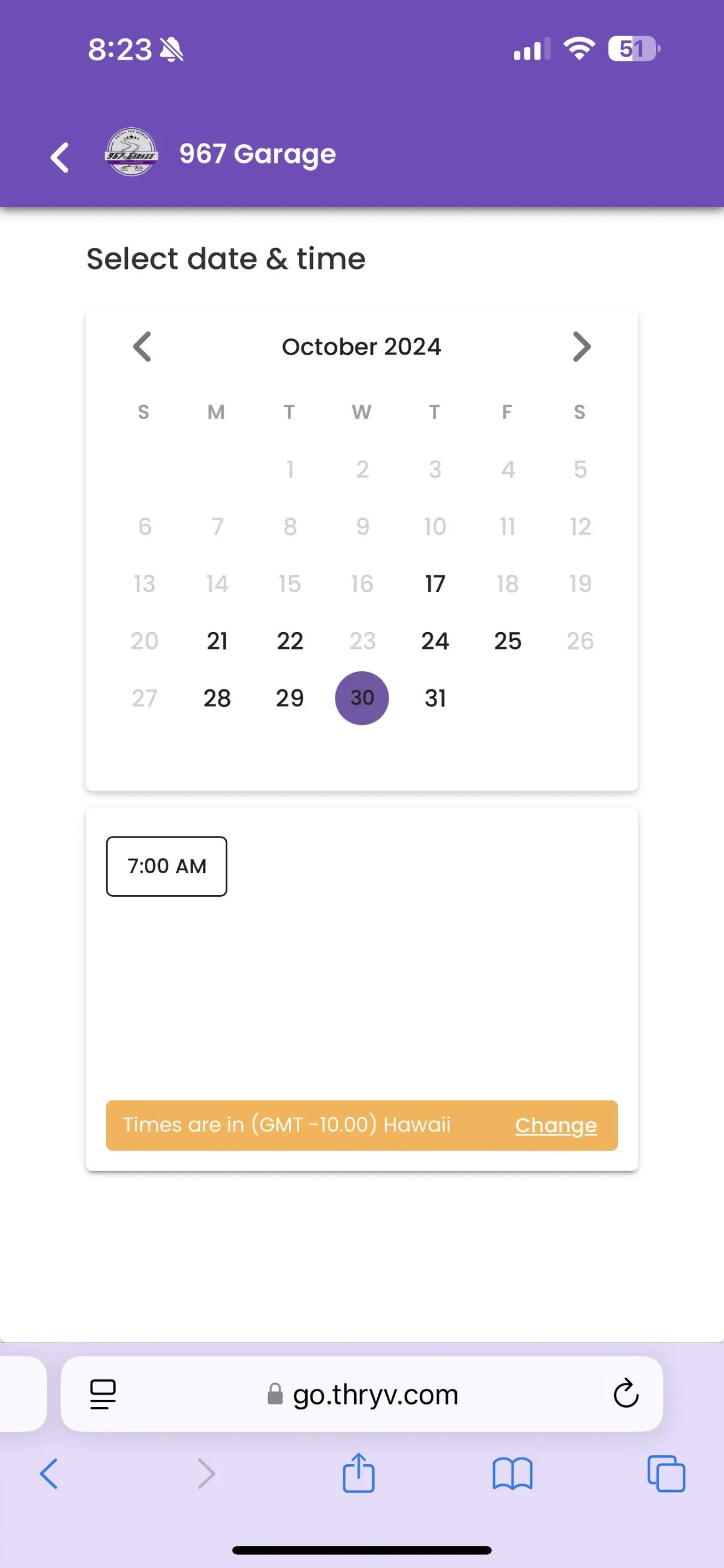
Task: Tap October 25 in the calendar
Action: pos(507,641)
